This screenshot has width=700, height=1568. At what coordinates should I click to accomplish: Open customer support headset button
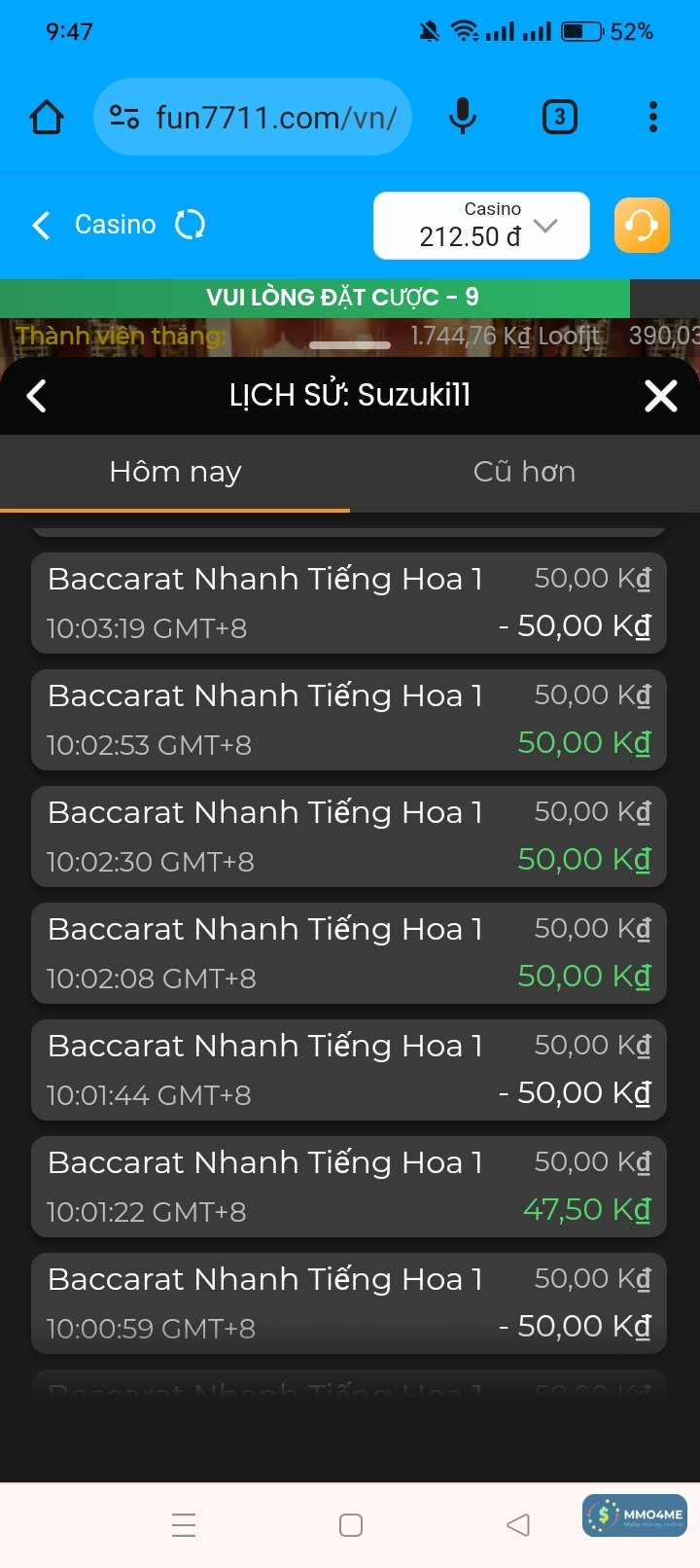(x=642, y=226)
